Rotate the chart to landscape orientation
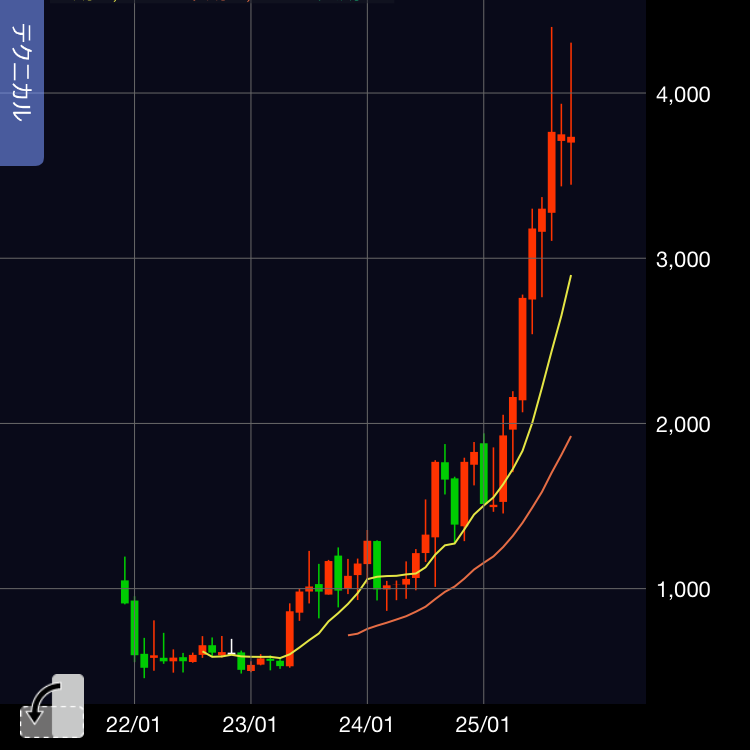The height and width of the screenshot is (750, 750). (x=51, y=708)
